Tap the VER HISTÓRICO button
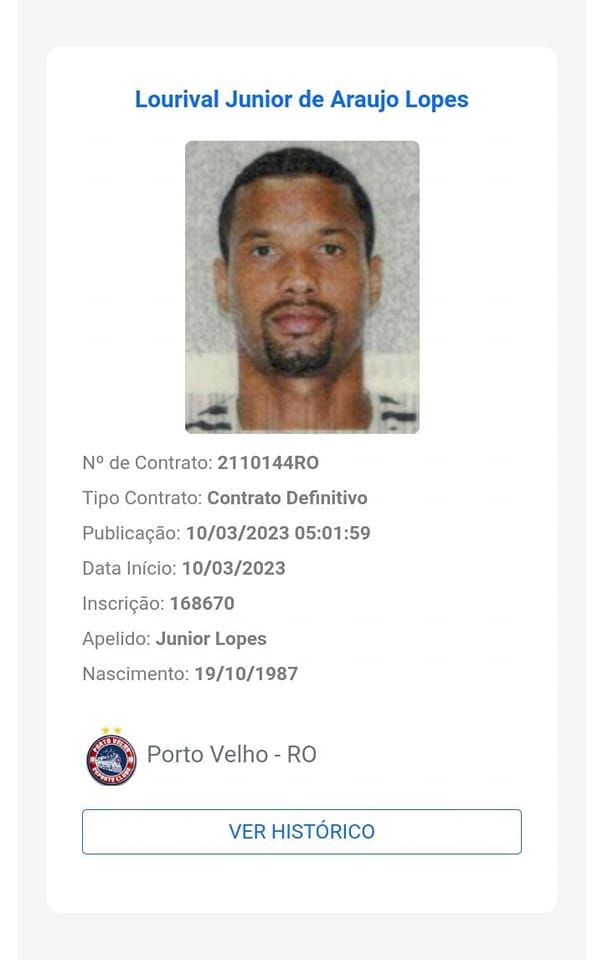Image resolution: width=603 pixels, height=960 pixels. tap(301, 832)
